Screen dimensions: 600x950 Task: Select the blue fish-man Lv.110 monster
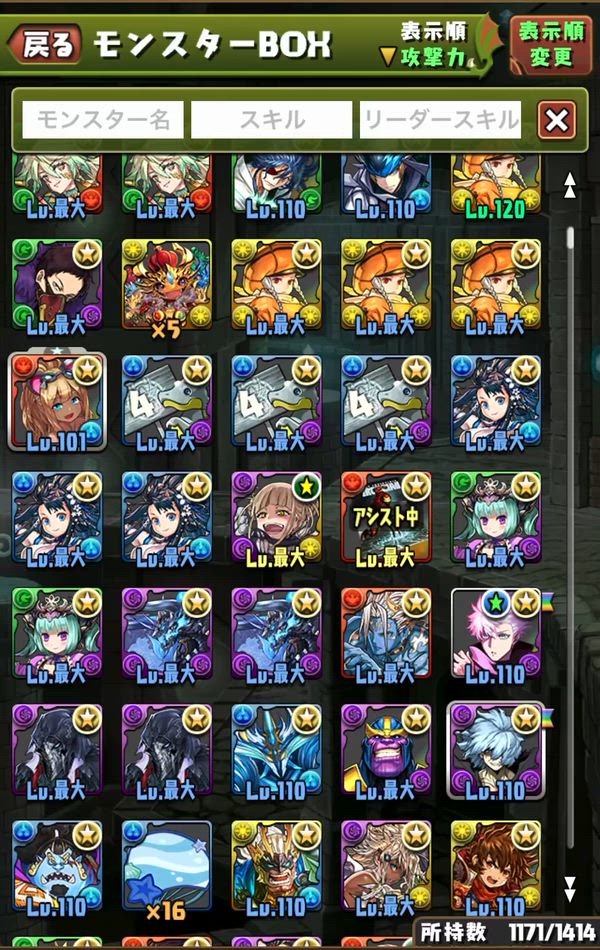(x=57, y=867)
